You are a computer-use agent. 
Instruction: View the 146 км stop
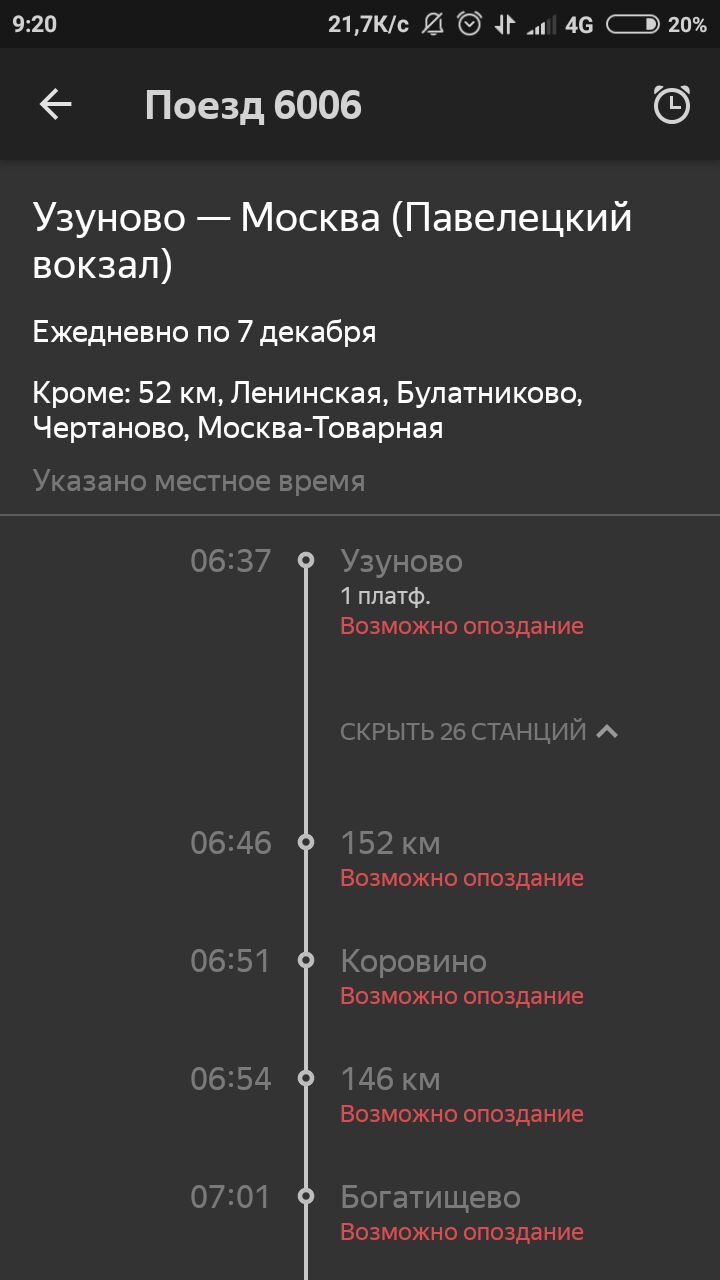click(390, 1080)
